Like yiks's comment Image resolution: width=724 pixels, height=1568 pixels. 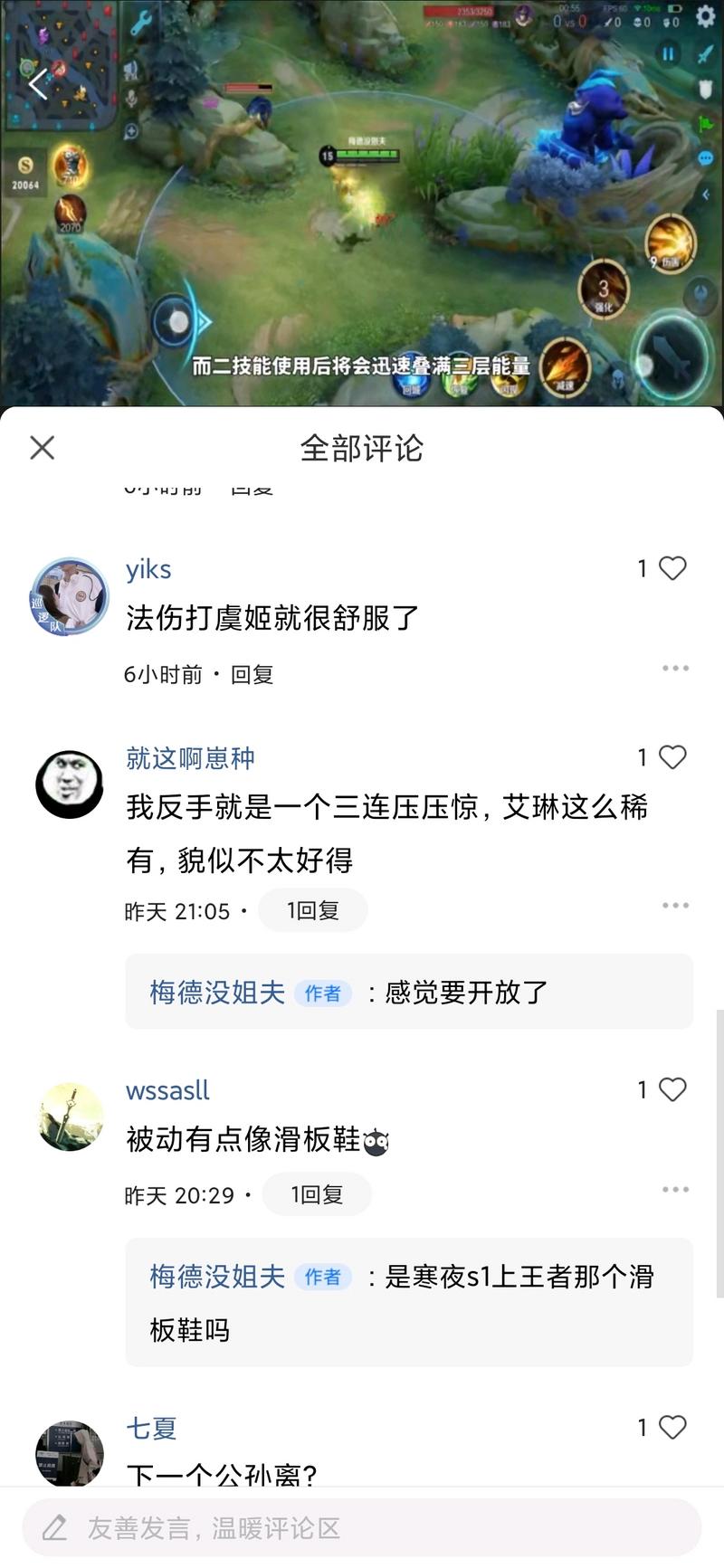672,568
